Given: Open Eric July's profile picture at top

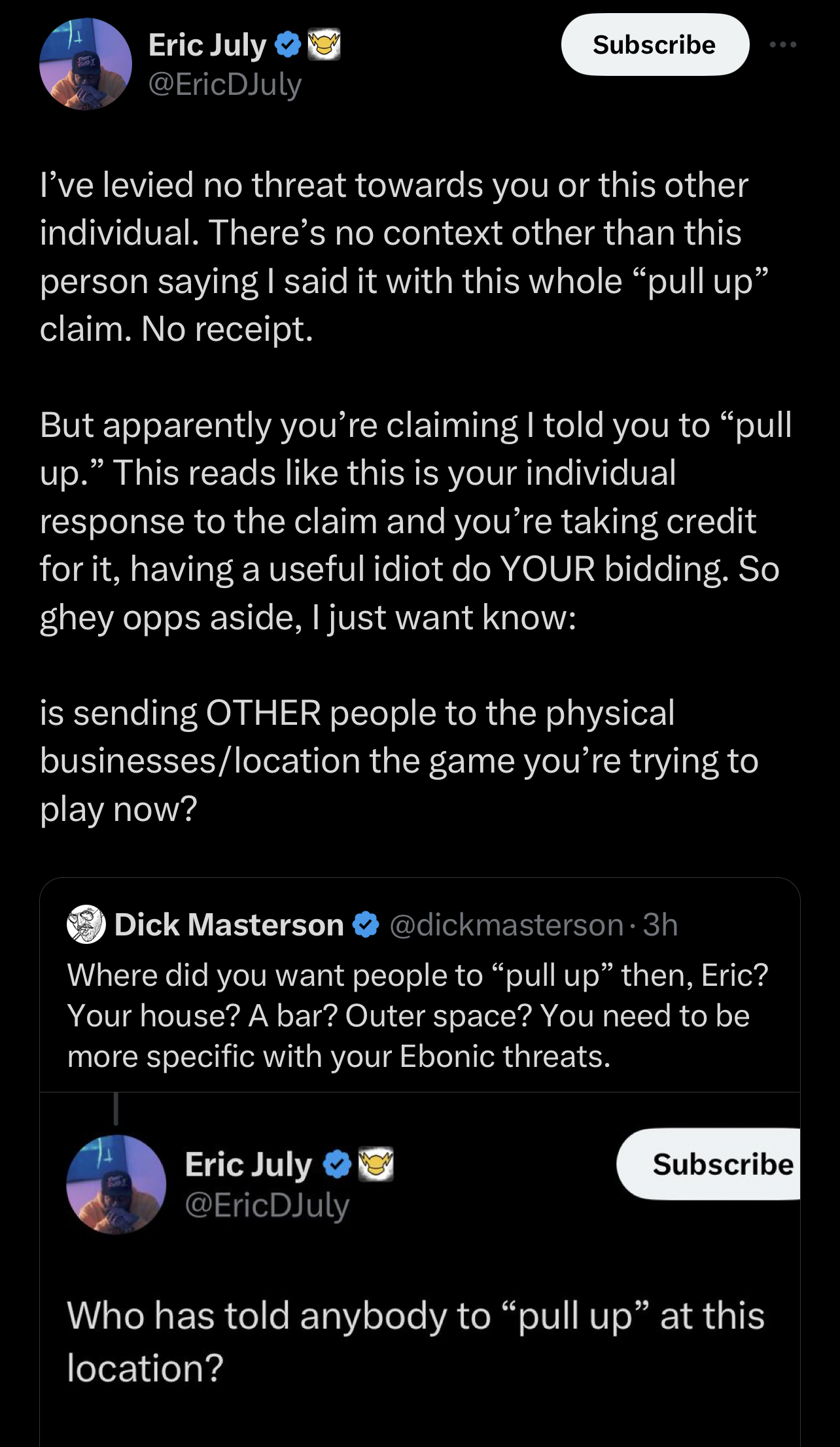Looking at the screenshot, I should coord(86,64).
